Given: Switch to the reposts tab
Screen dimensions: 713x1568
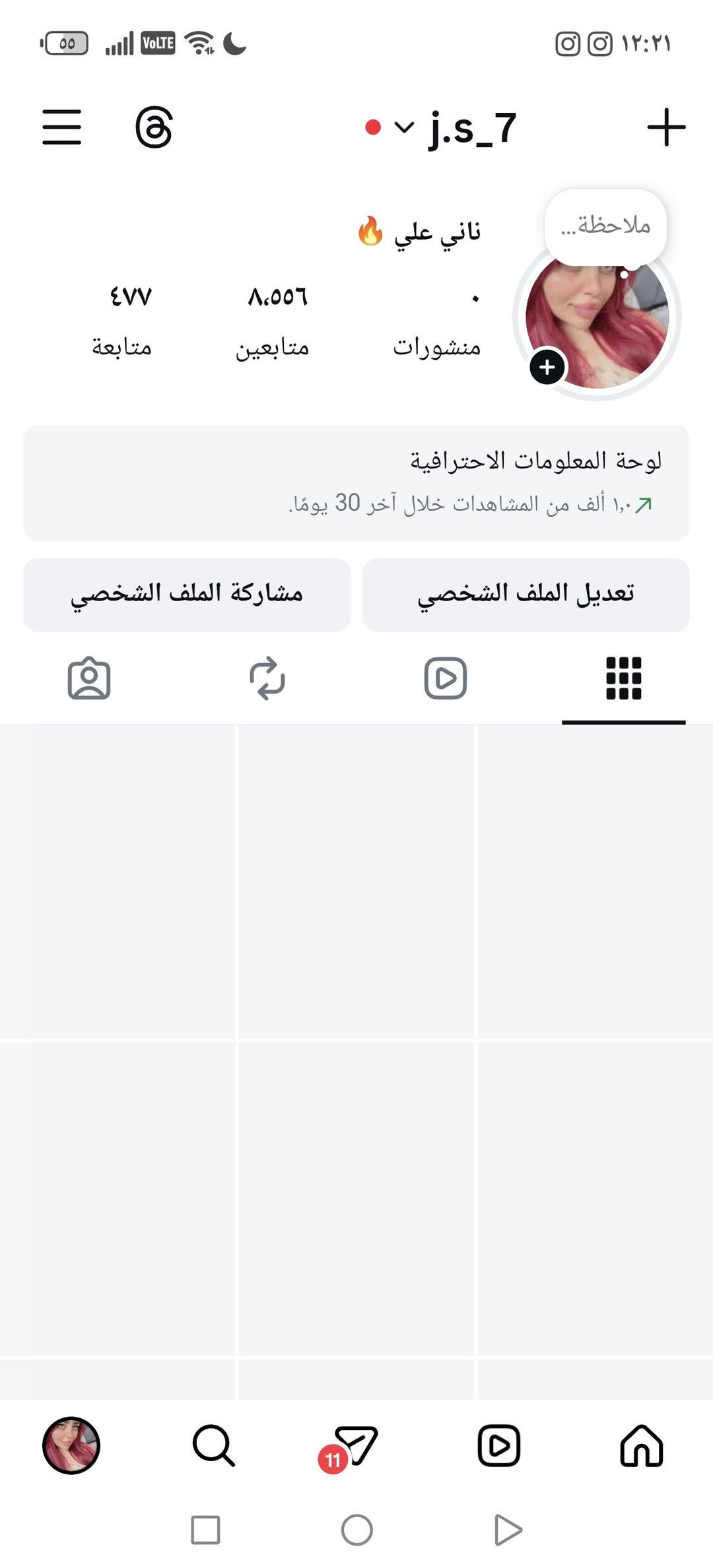Looking at the screenshot, I should pos(267,678).
